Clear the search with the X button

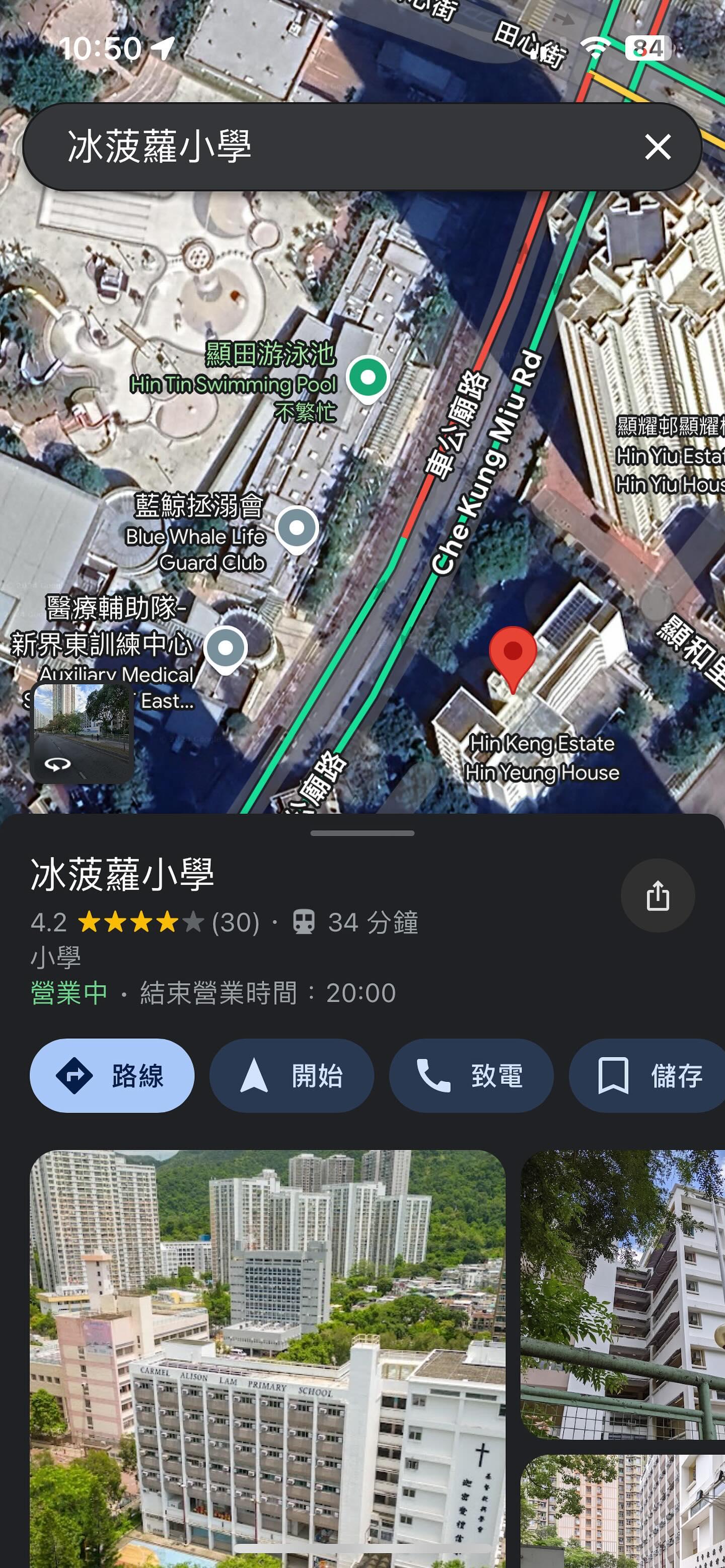[x=658, y=148]
